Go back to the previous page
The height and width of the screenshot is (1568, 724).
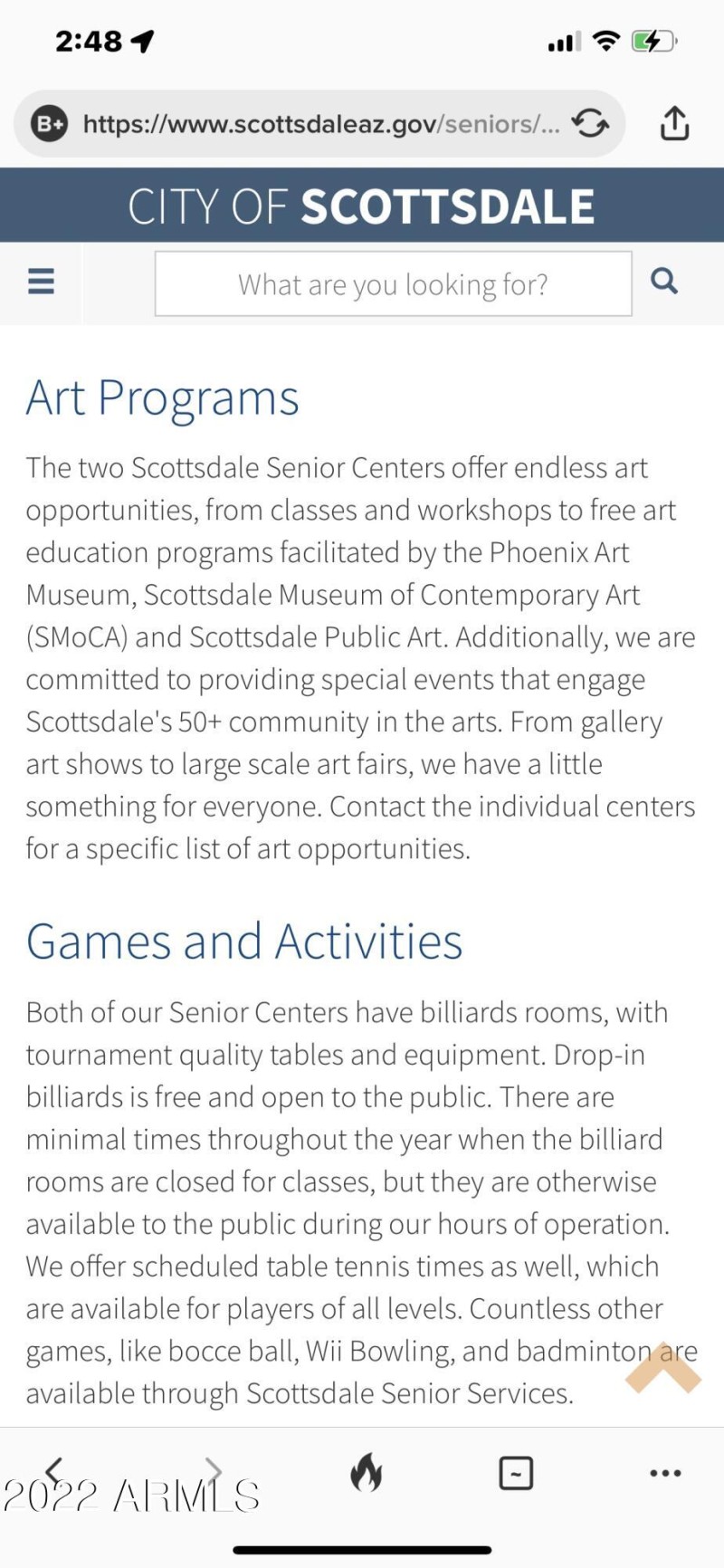[54, 1471]
